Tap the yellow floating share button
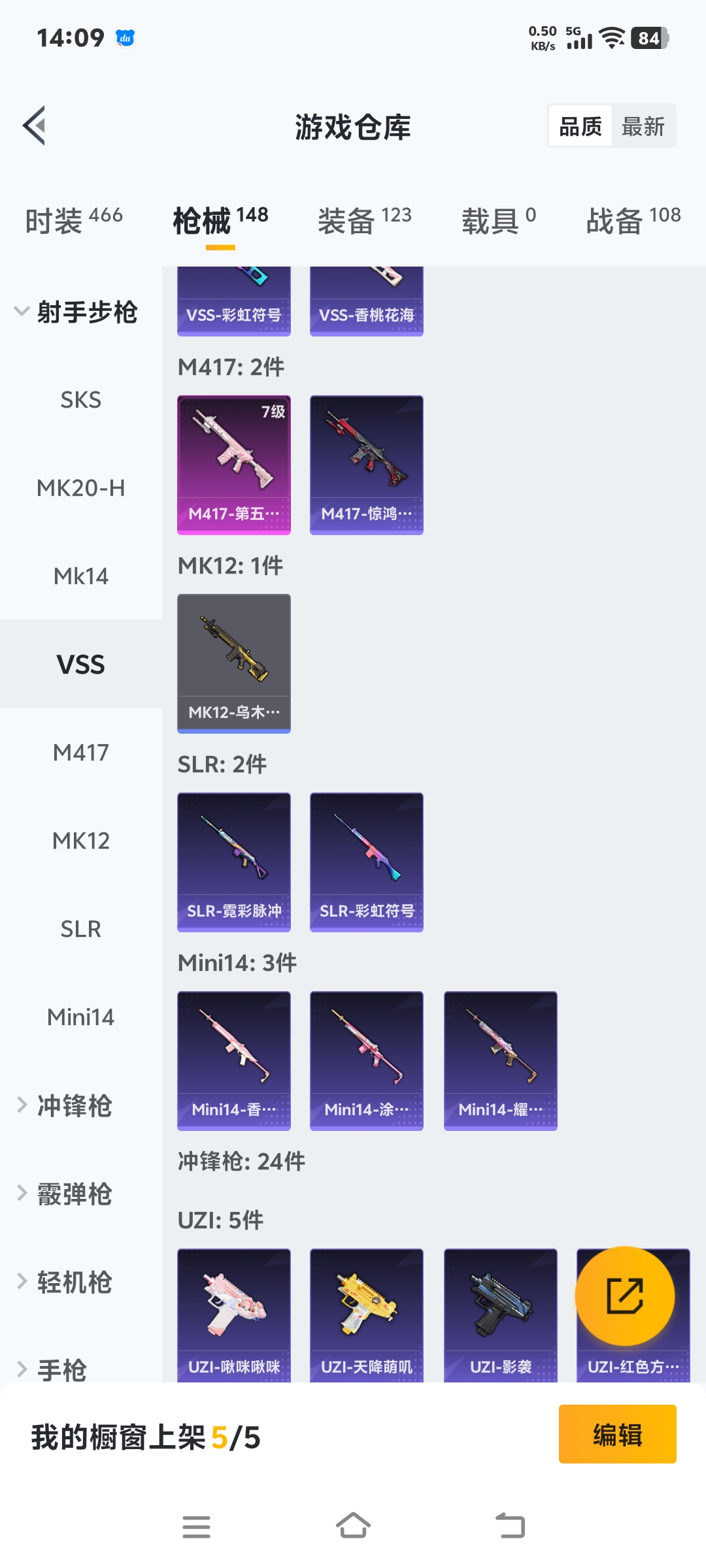 coord(625,1296)
